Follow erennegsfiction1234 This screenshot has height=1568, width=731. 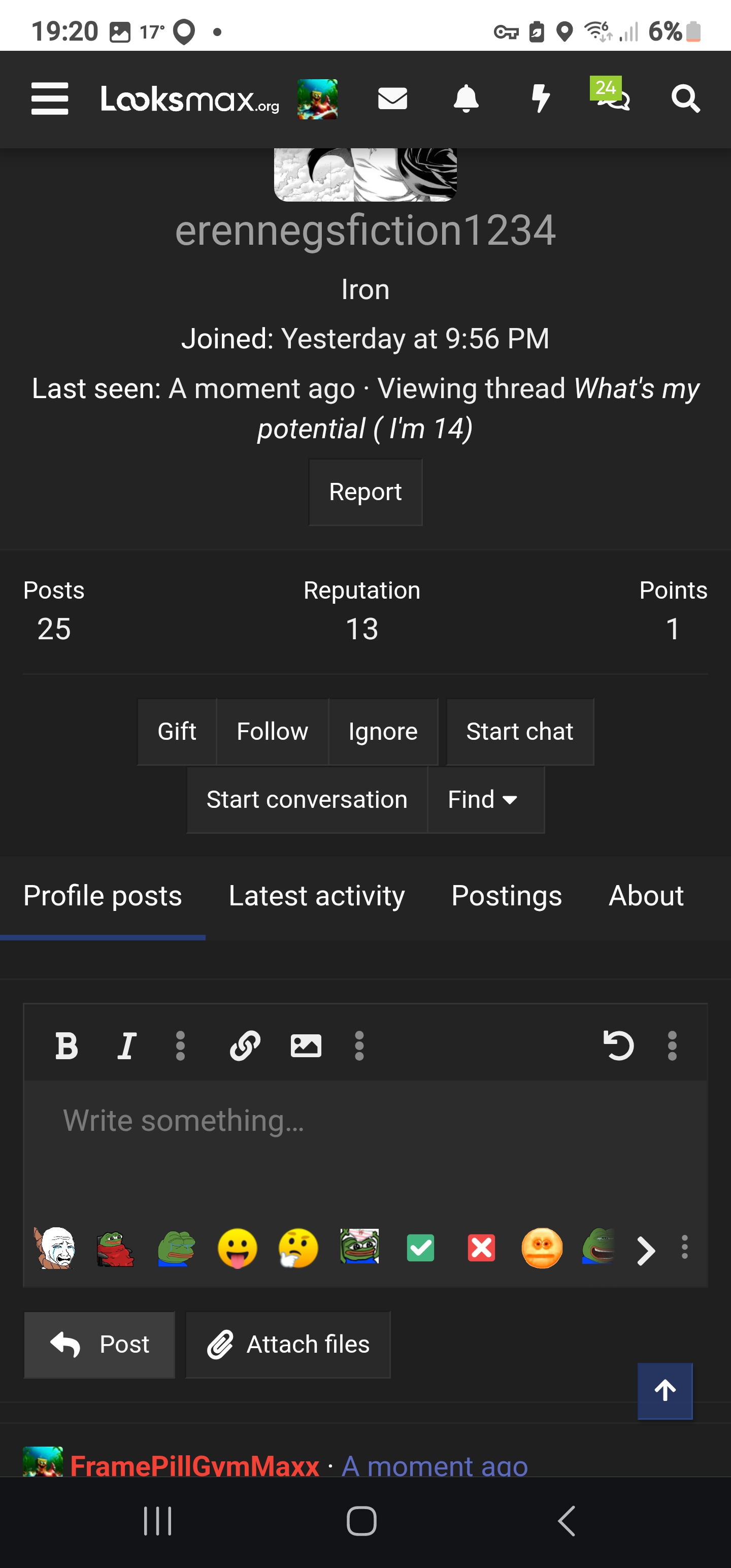pos(272,732)
